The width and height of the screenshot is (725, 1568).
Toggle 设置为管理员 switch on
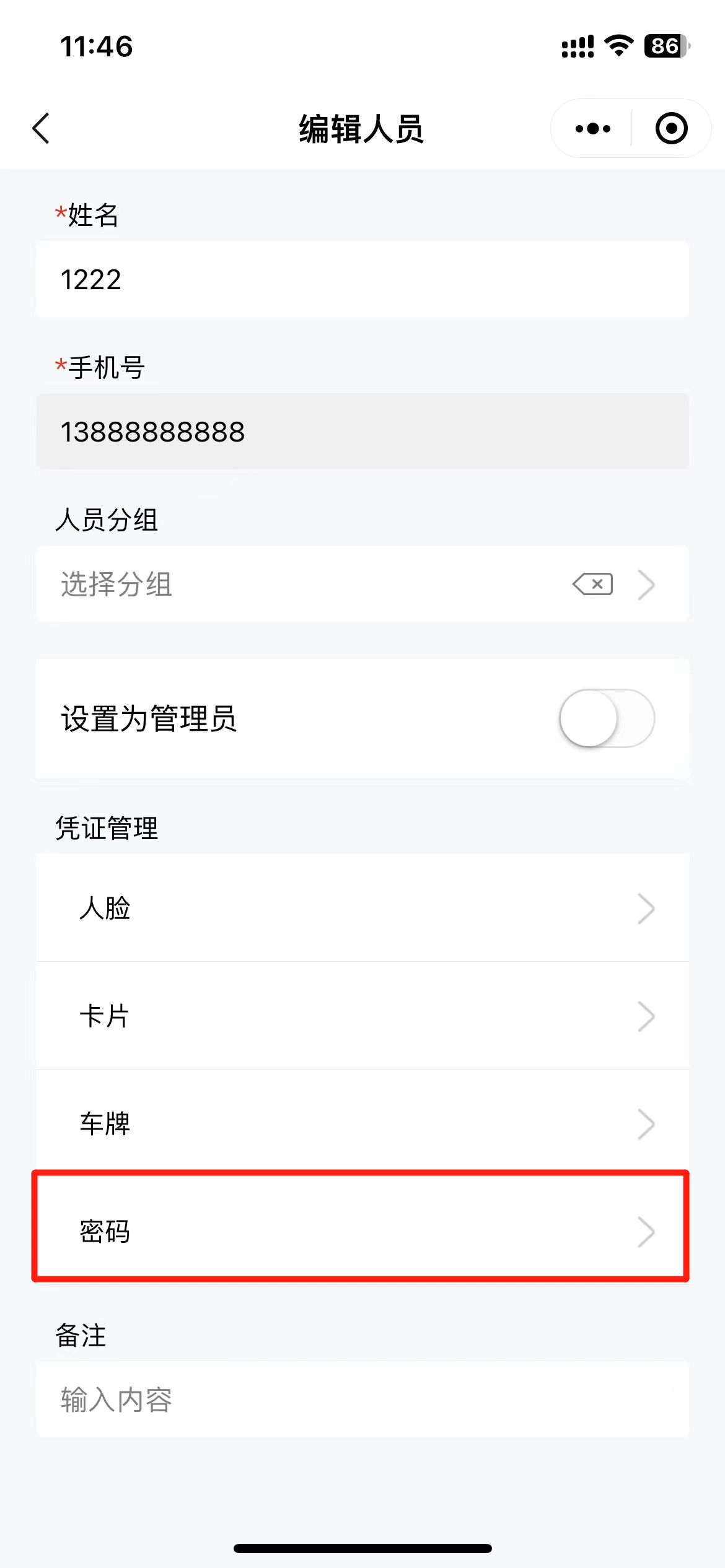[x=607, y=718]
